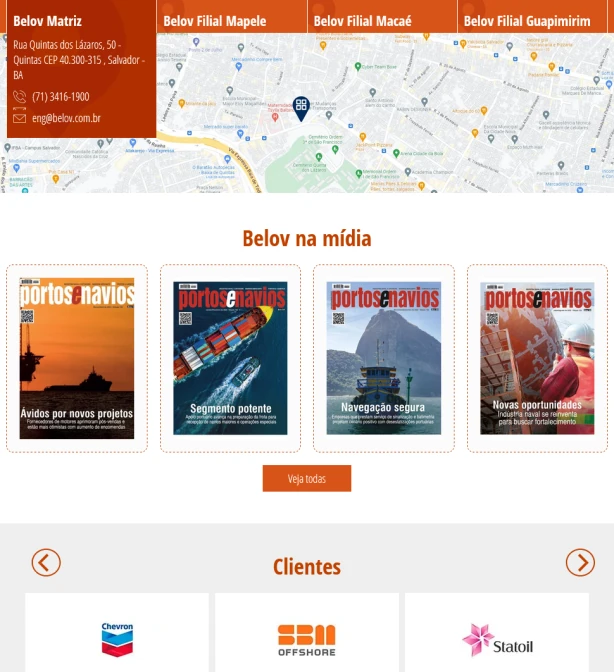Tap the 'Veja todas' button
Screen dimensions: 614x672
307,478
